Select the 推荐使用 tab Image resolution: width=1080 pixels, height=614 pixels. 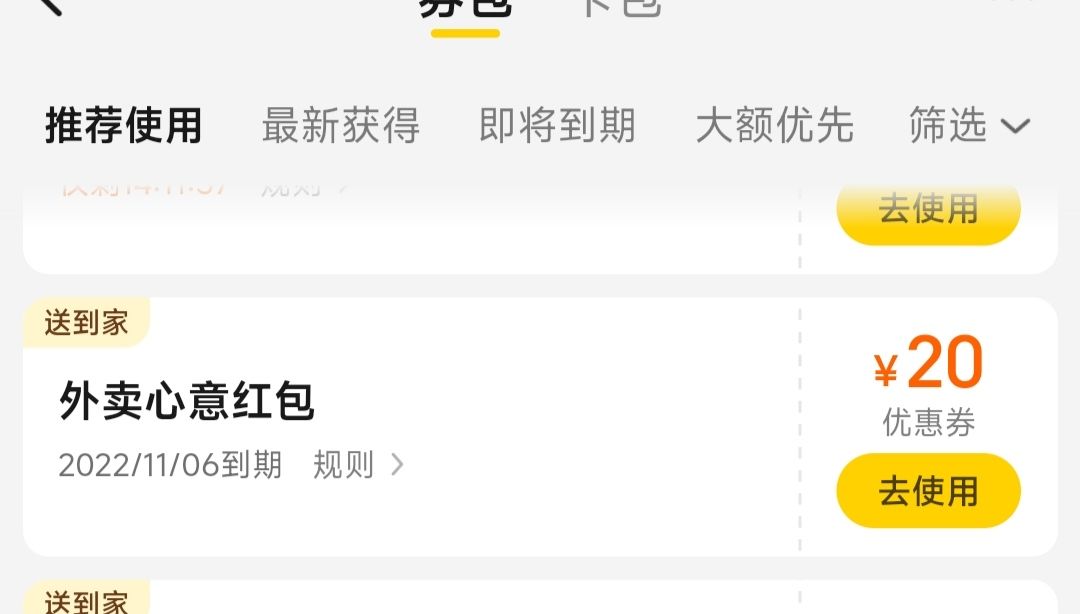(123, 126)
